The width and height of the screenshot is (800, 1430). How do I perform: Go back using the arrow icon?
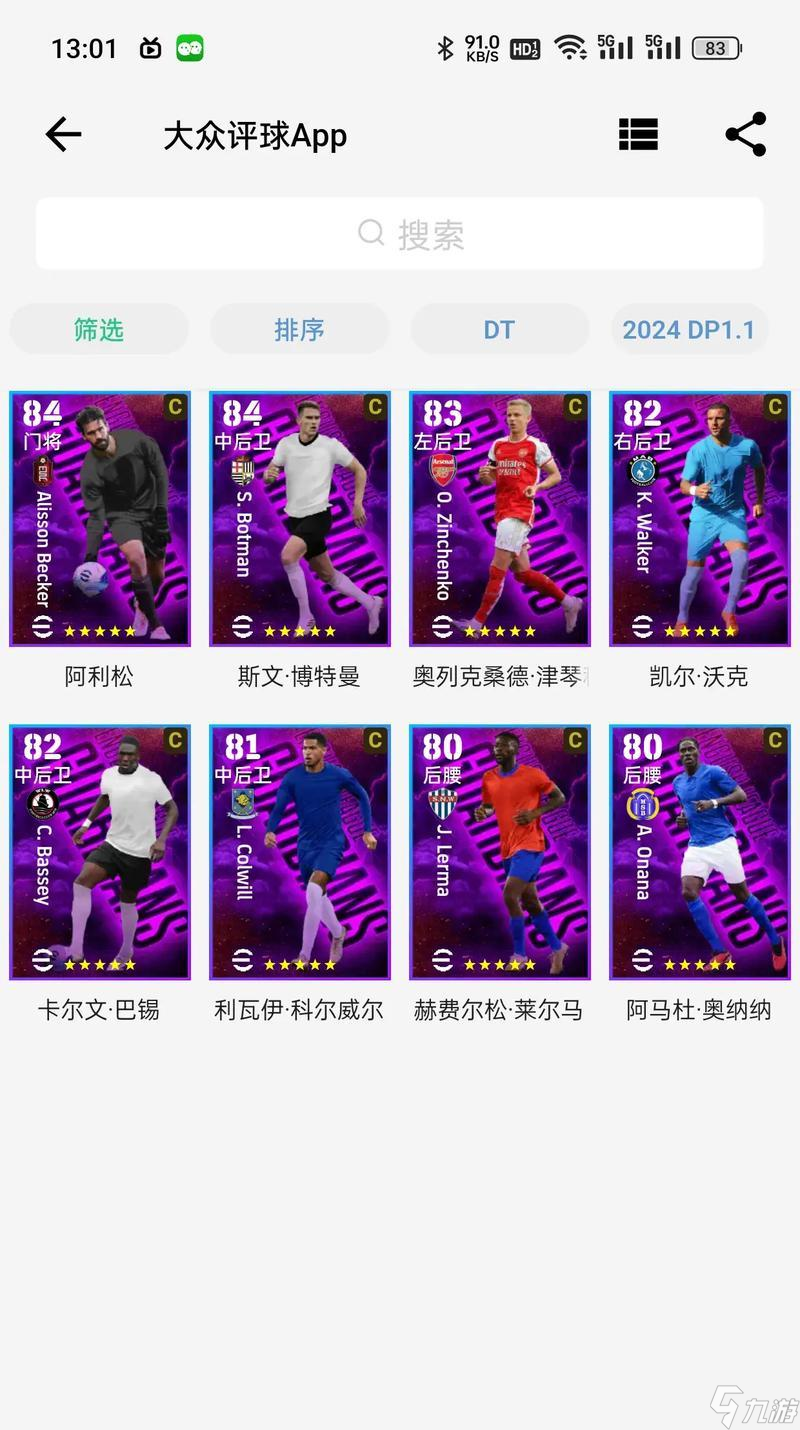(x=63, y=134)
